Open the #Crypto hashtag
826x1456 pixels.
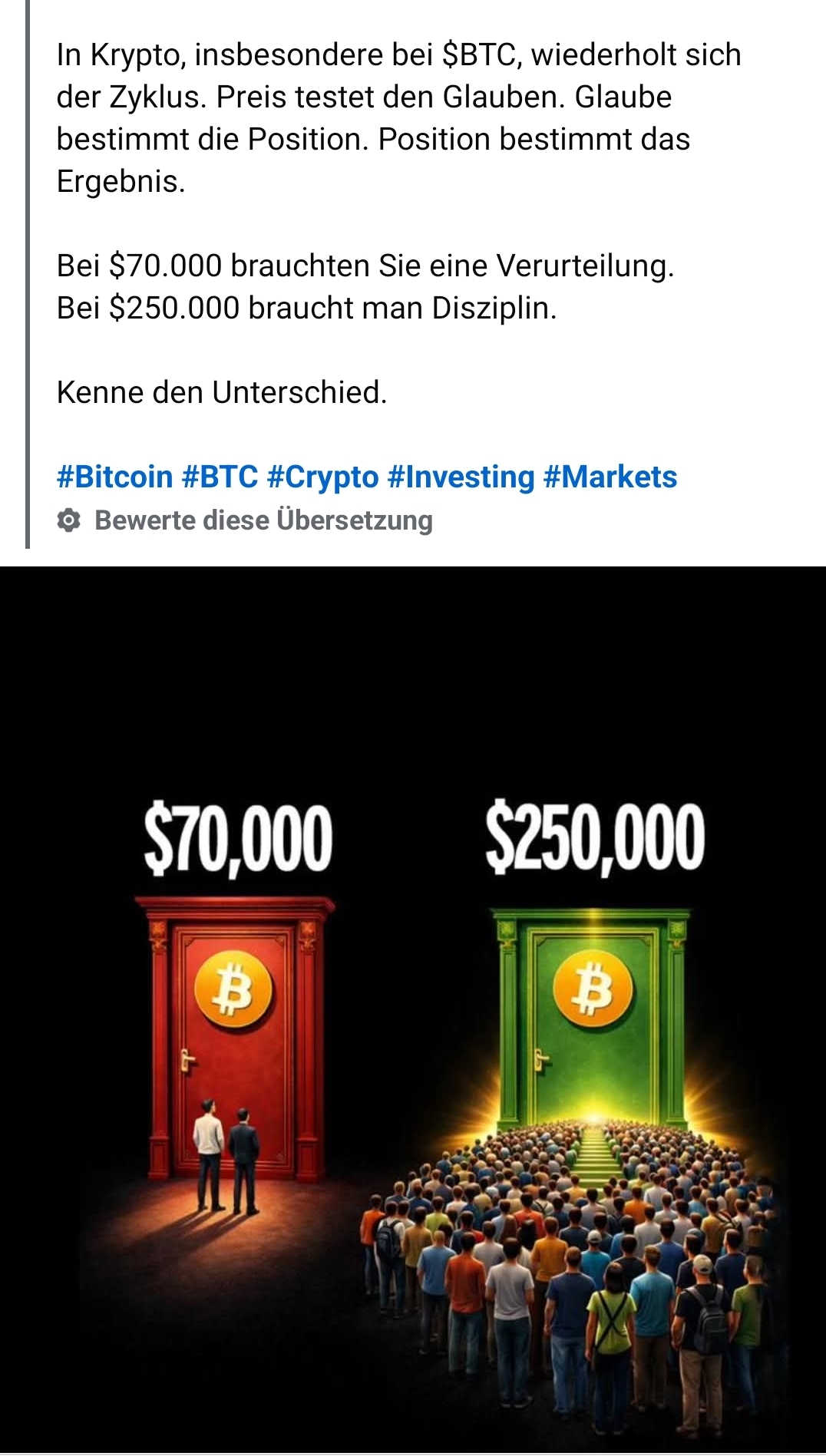pos(322,477)
